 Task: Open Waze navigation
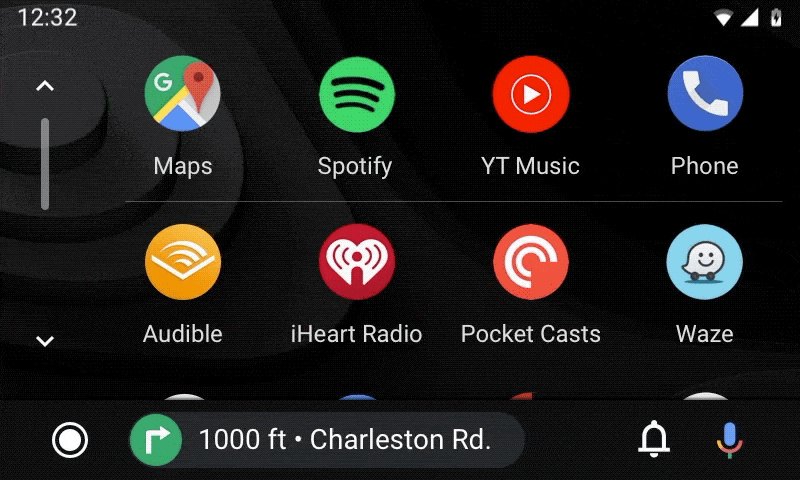point(704,262)
